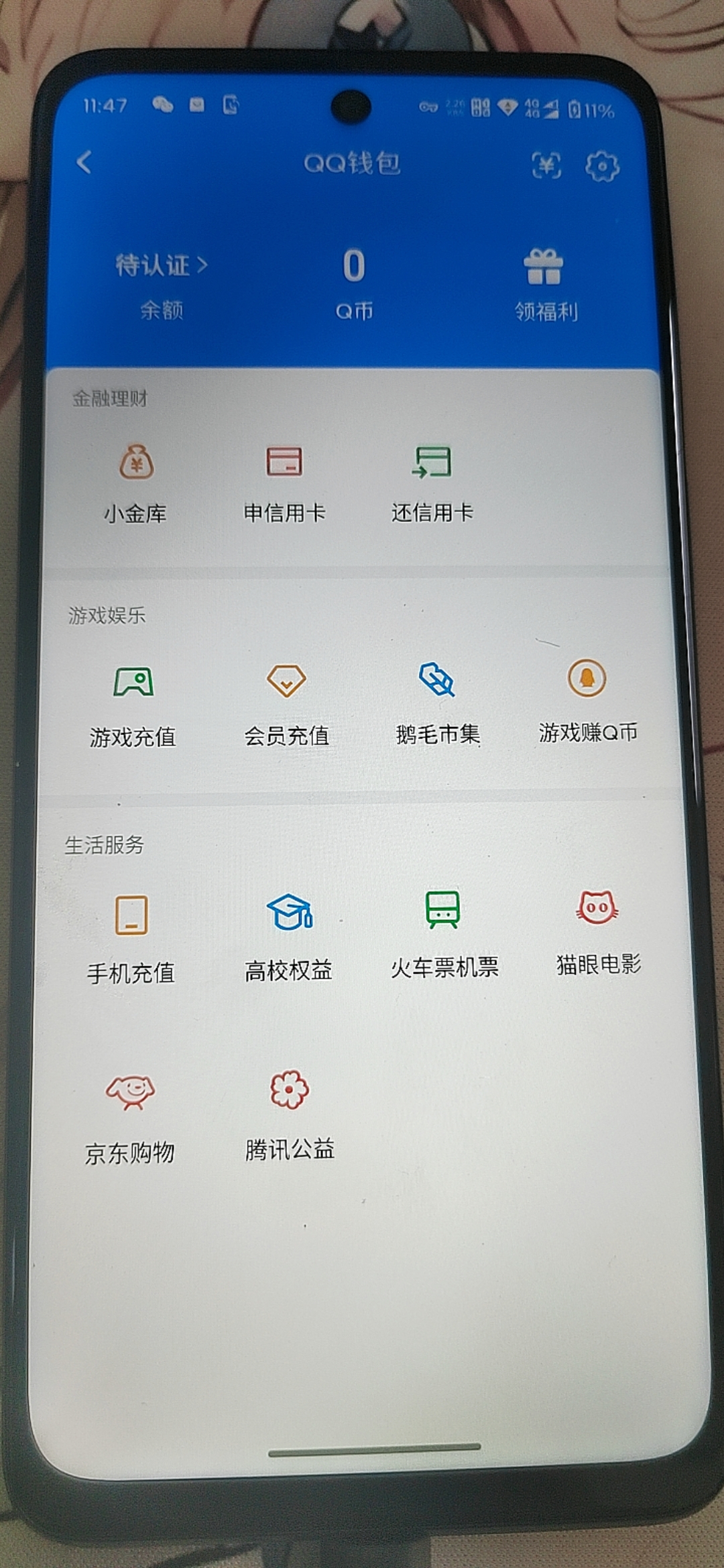Open 手机充值 mobile recharge
Screen dimensions: 724x1568
click(x=131, y=931)
